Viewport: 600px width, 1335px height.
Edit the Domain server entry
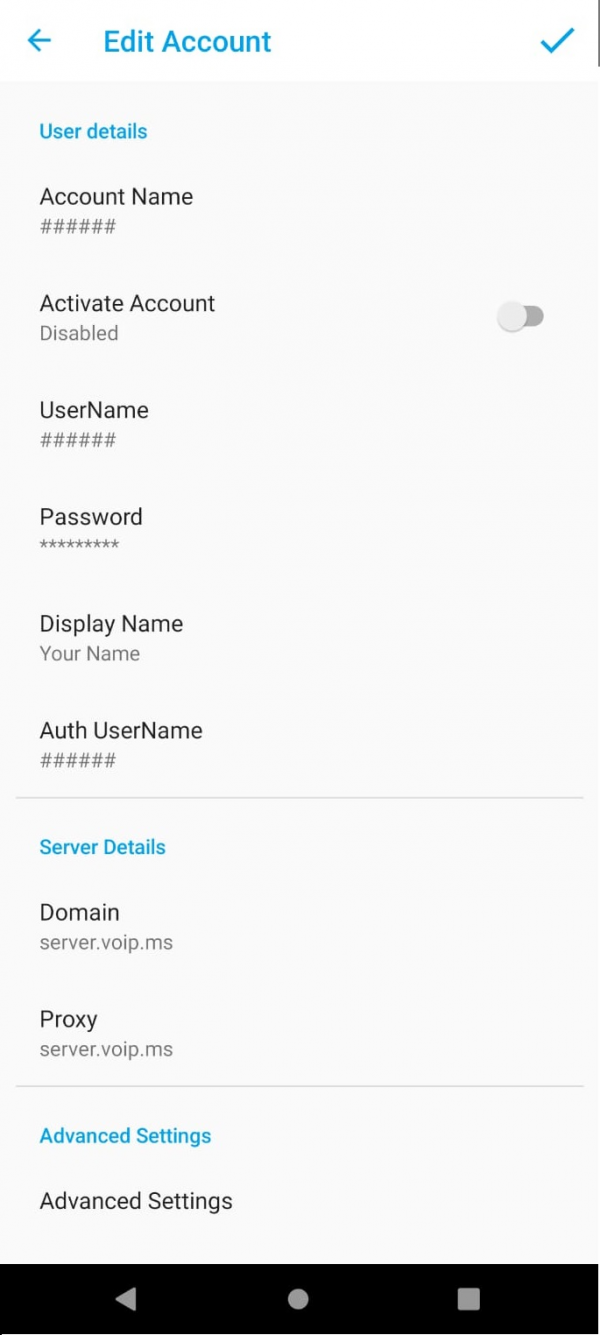(299, 927)
